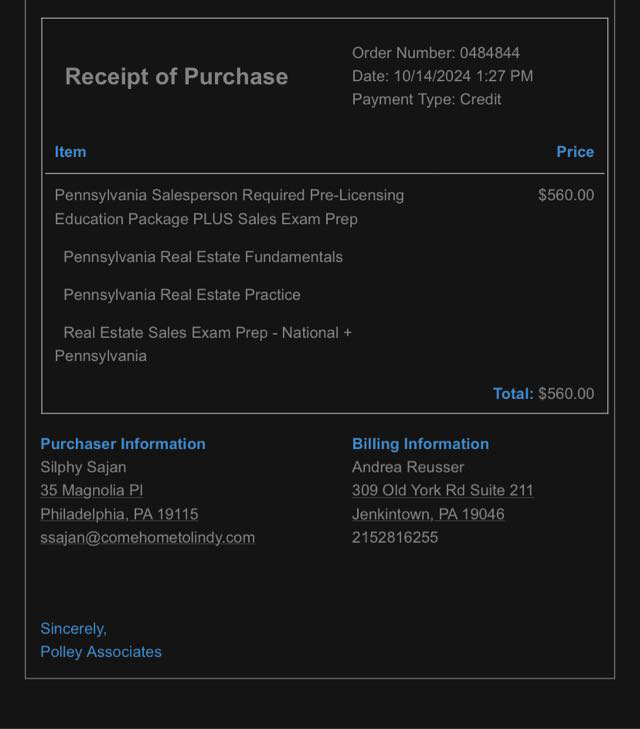Screen dimensions: 640x729
Task: Open the 35 Magnolia Pl address link
Action: click(x=91, y=490)
